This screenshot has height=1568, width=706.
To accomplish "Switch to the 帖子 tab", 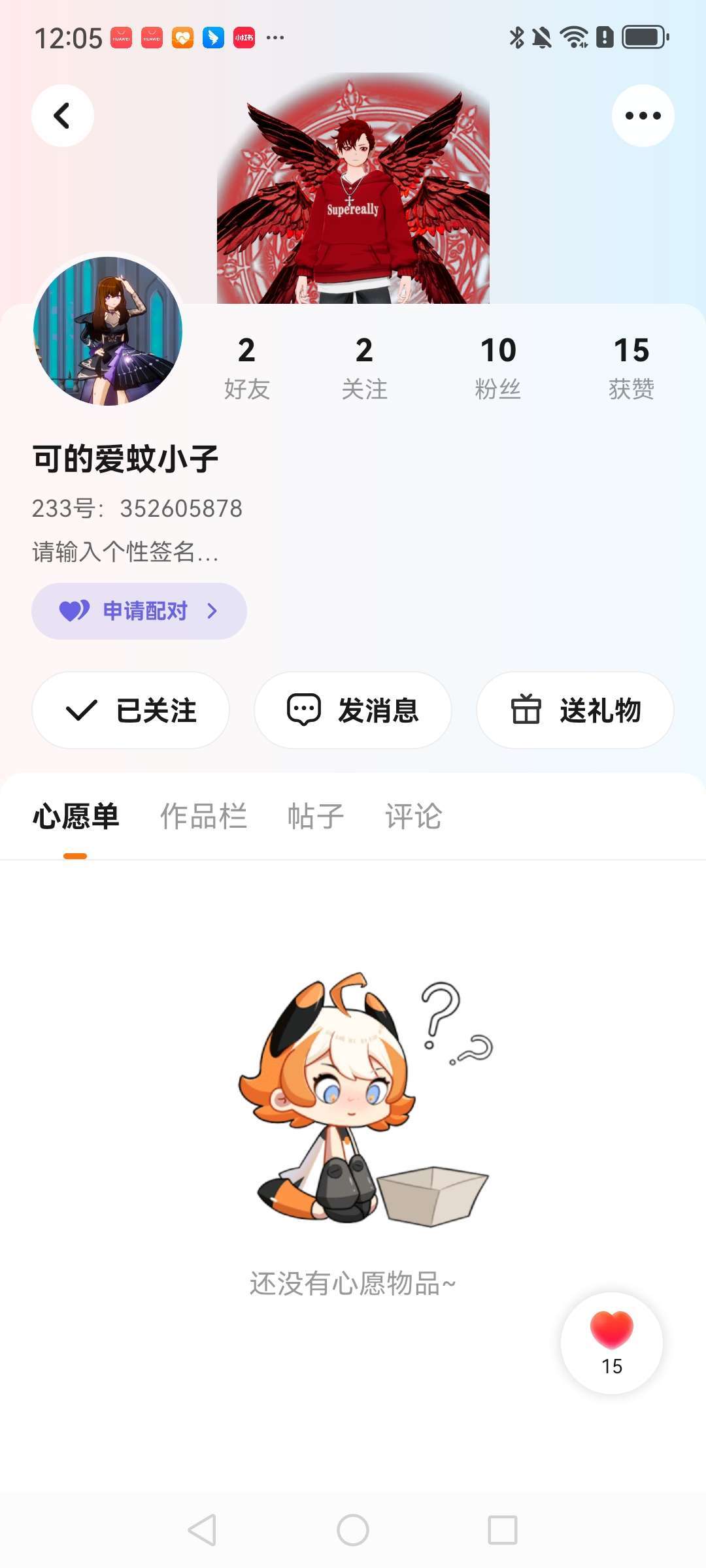I will coord(316,817).
